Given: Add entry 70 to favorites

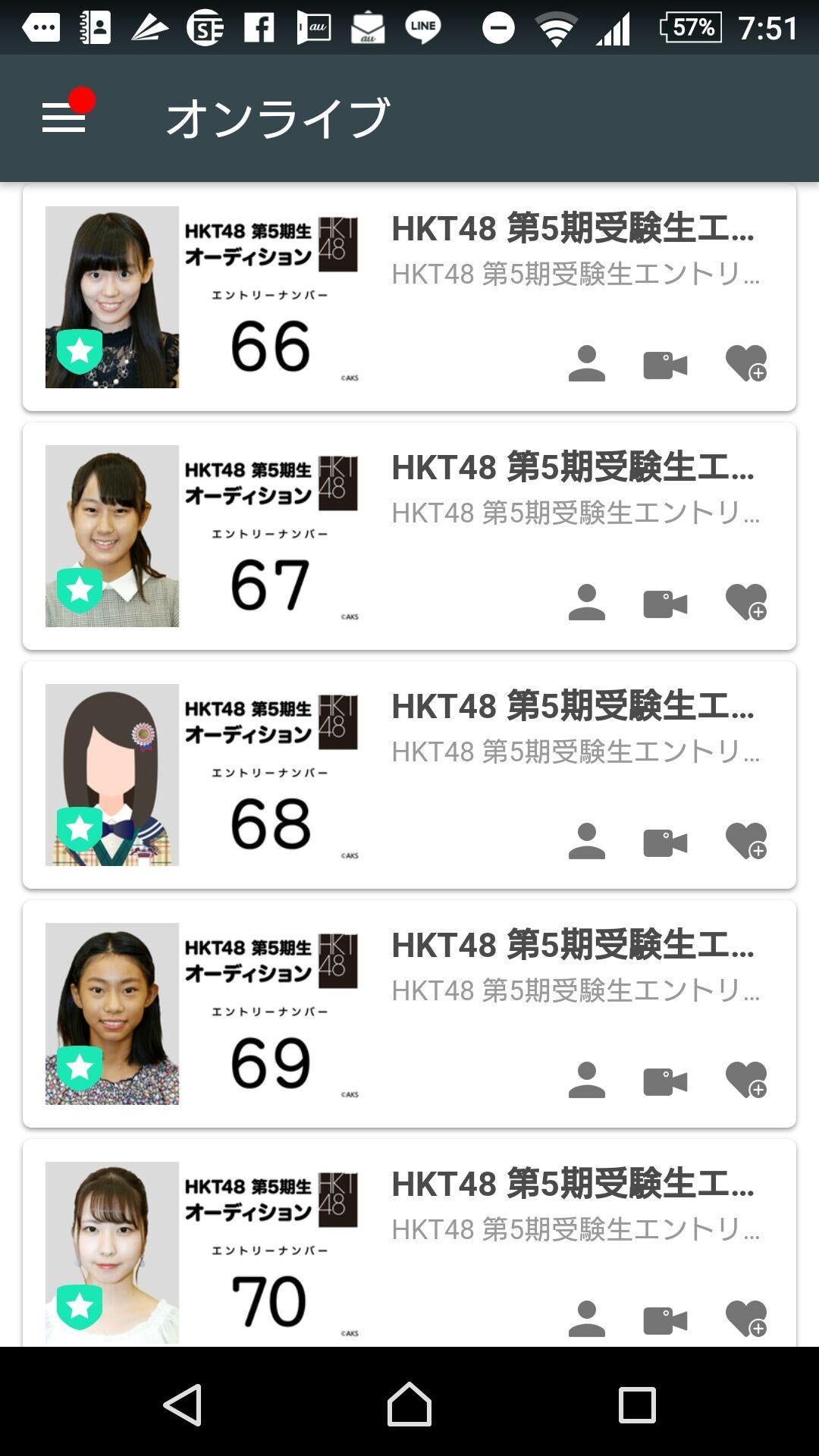Looking at the screenshot, I should pyautogui.click(x=746, y=1319).
